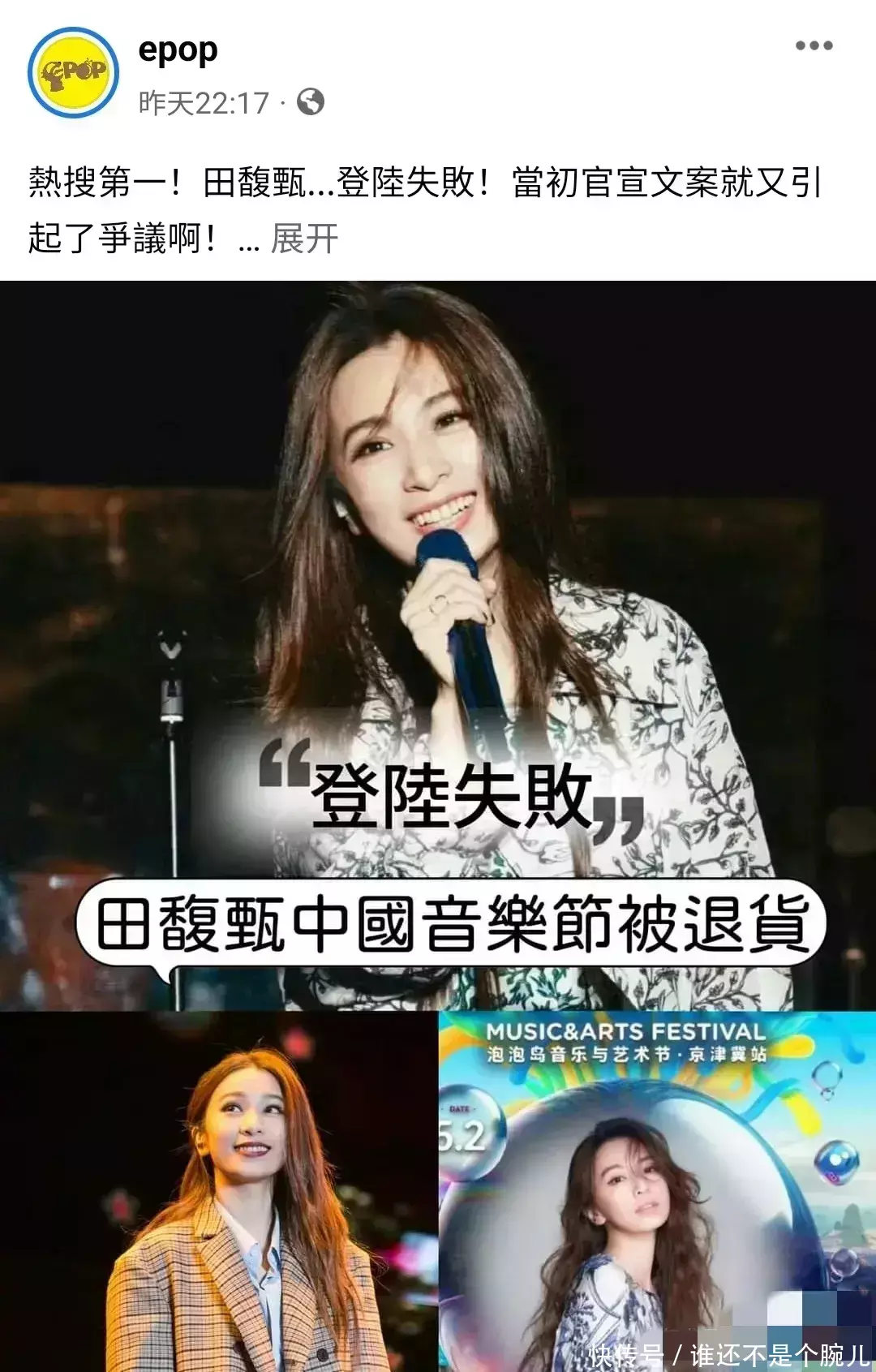Screen dimensions: 876x1372
Task: Open the epop profile picture
Action: click(73, 73)
